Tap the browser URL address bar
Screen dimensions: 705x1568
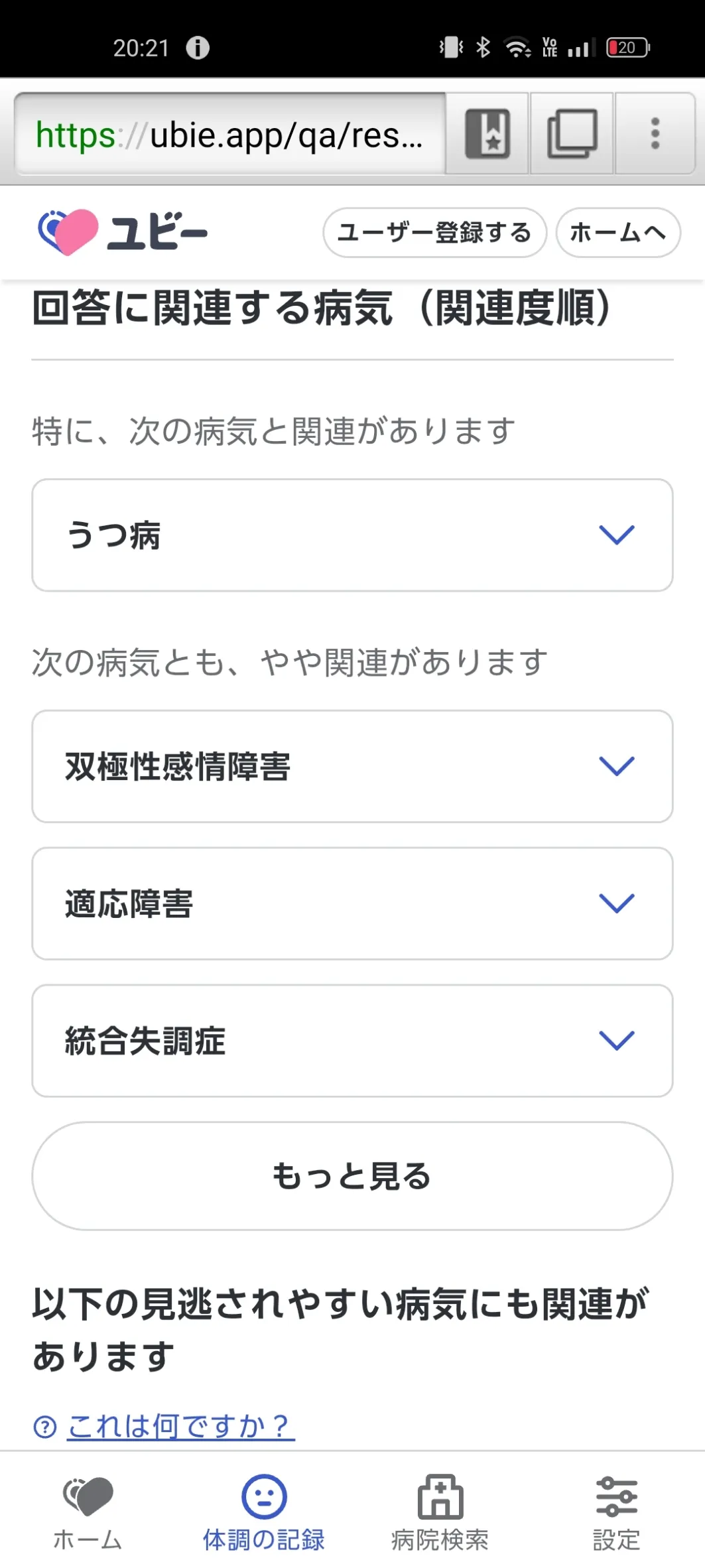[x=229, y=134]
